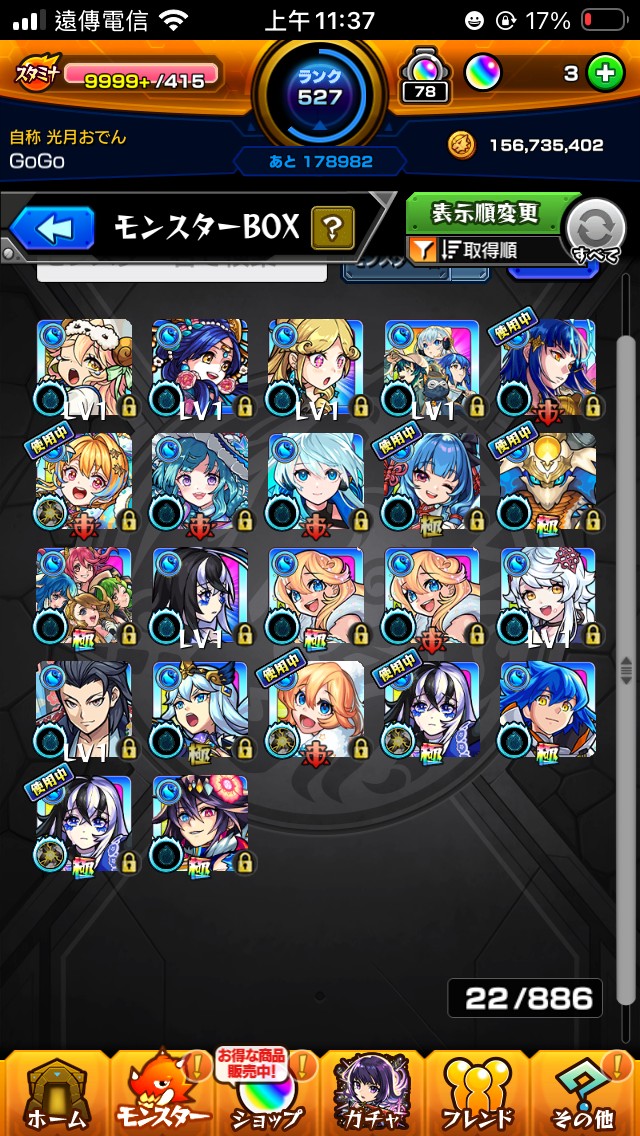640x1136 pixels.
Task: Select the gold-helmeted armored monster tile
Action: click(548, 482)
